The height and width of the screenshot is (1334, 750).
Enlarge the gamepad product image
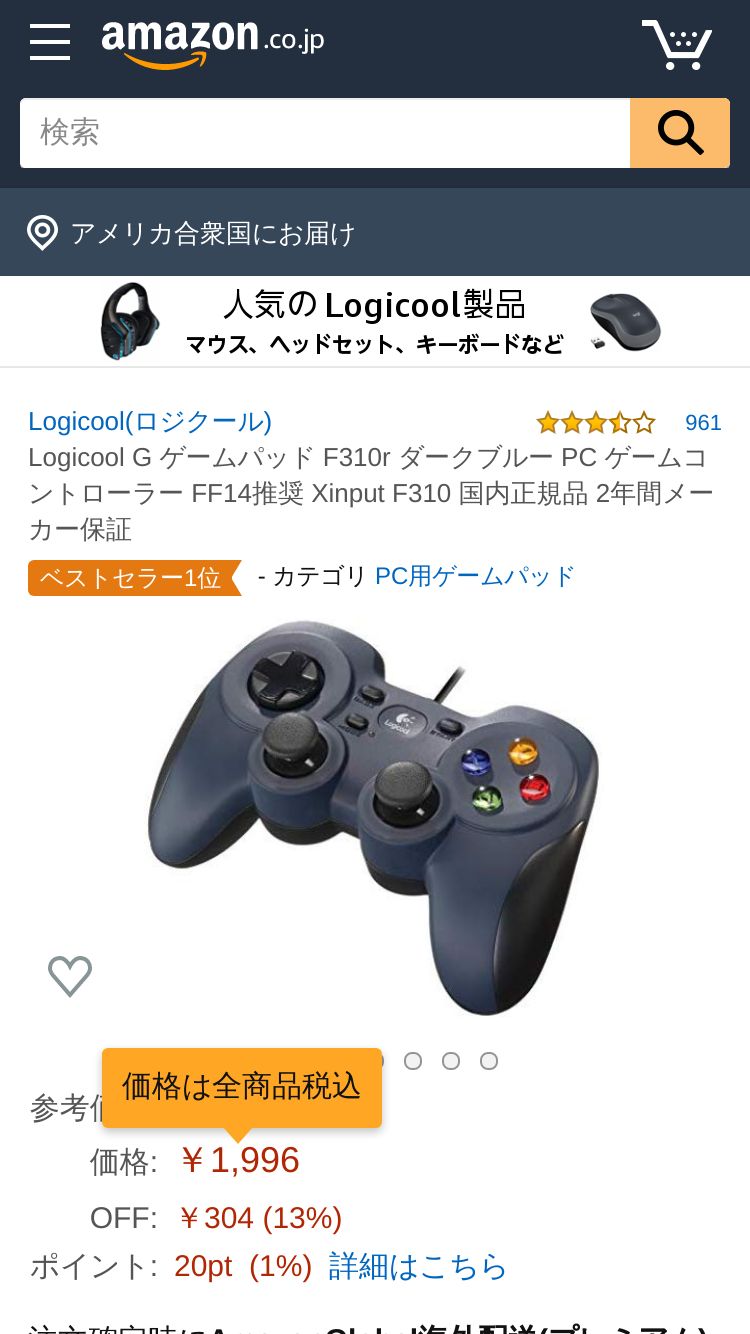[x=375, y=815]
